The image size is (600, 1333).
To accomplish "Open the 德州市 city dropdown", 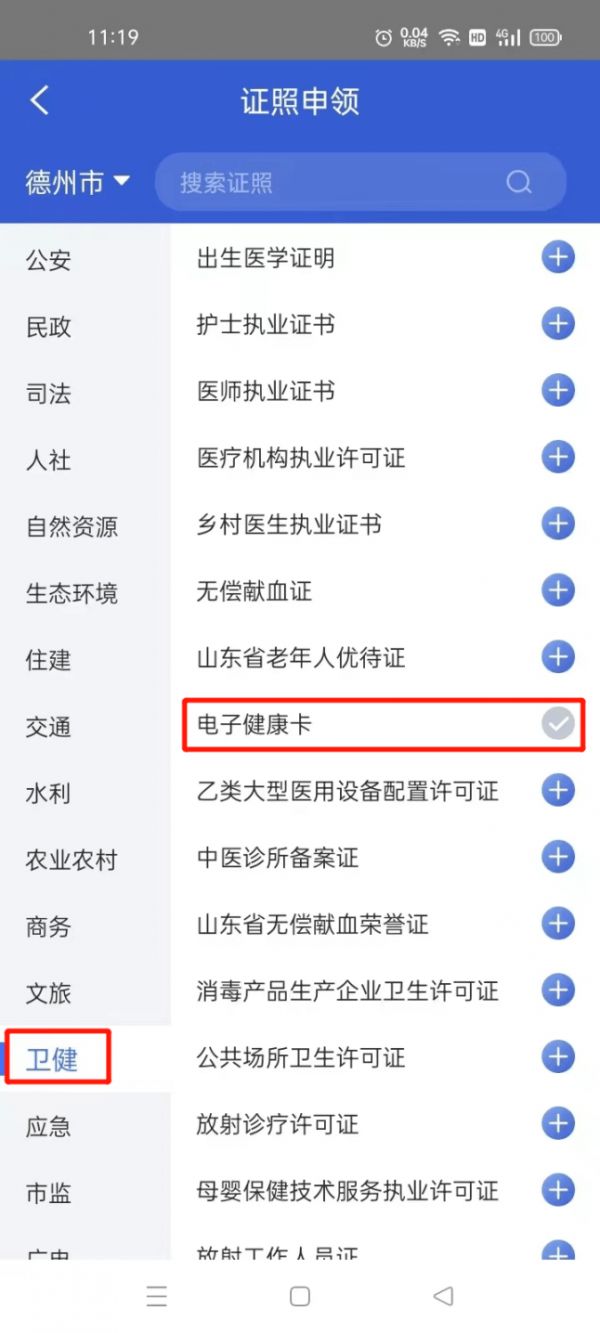I will click(78, 182).
